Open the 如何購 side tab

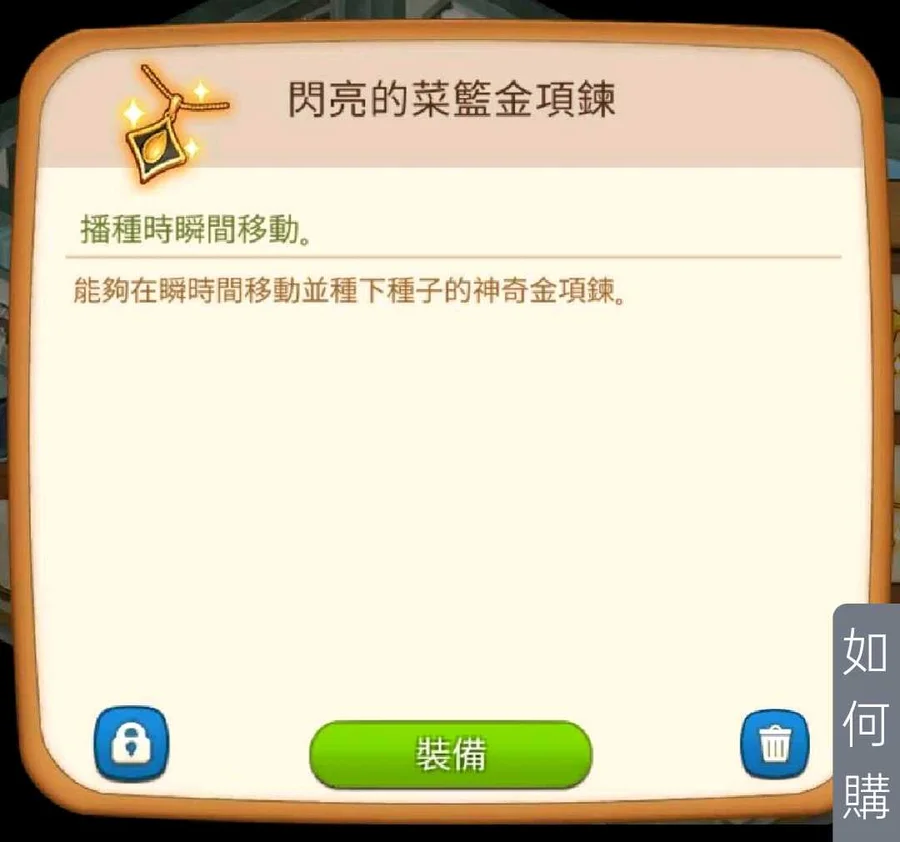(x=866, y=722)
